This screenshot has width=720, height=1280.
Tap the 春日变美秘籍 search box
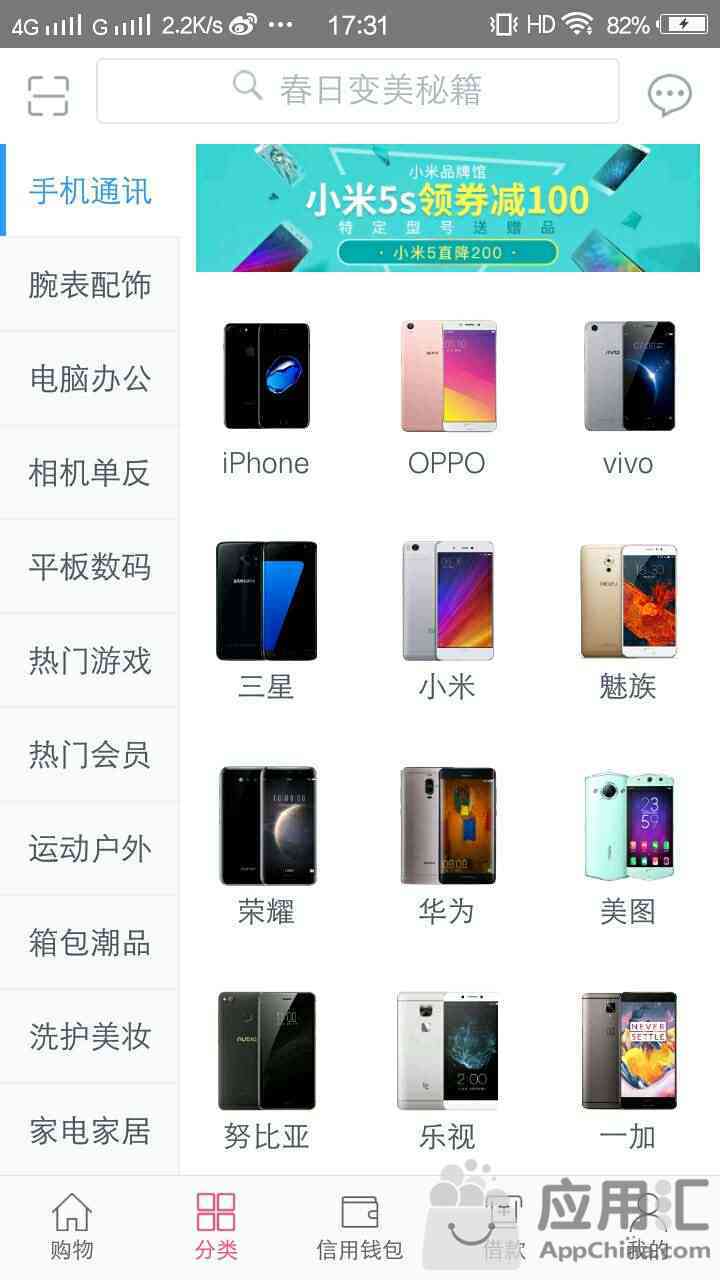(x=357, y=91)
